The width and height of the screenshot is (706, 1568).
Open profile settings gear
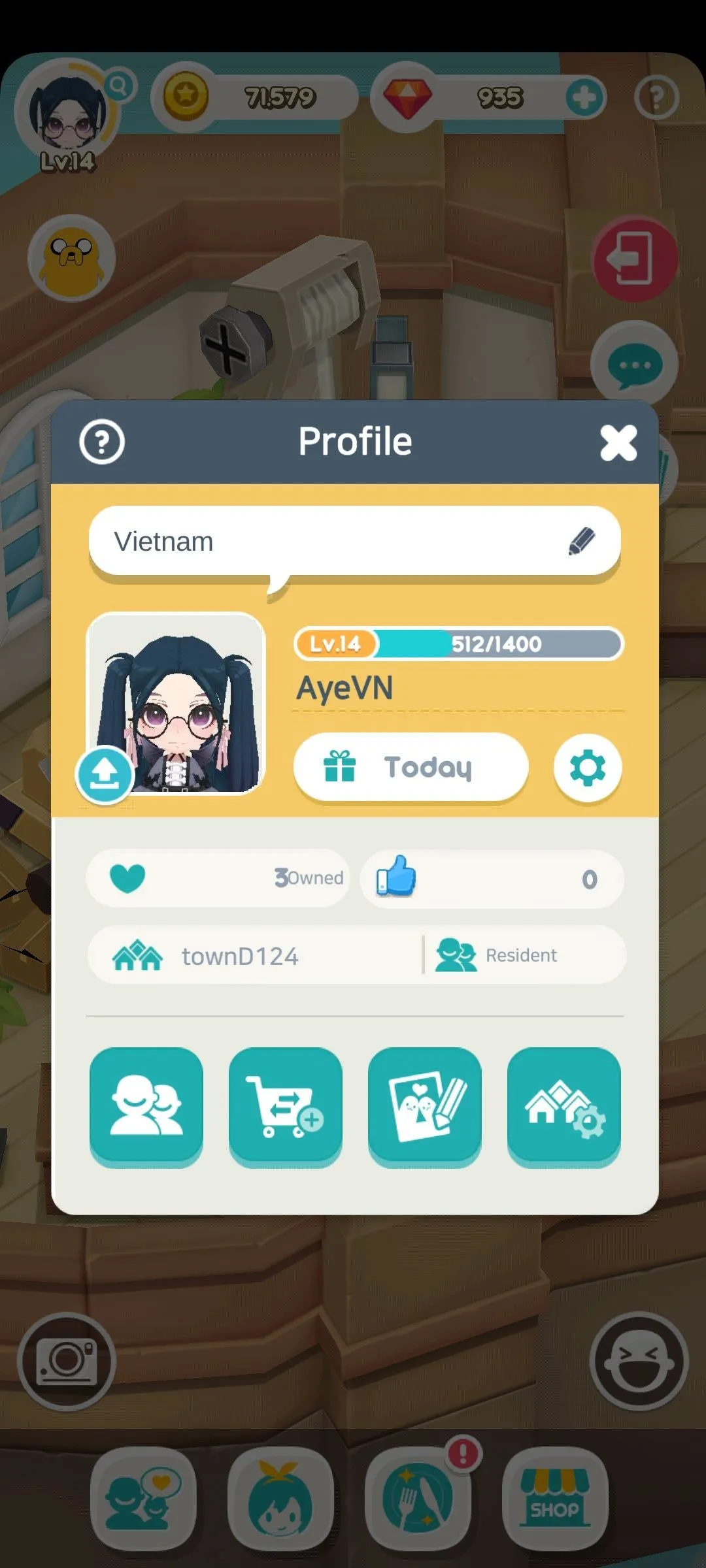pyautogui.click(x=587, y=768)
